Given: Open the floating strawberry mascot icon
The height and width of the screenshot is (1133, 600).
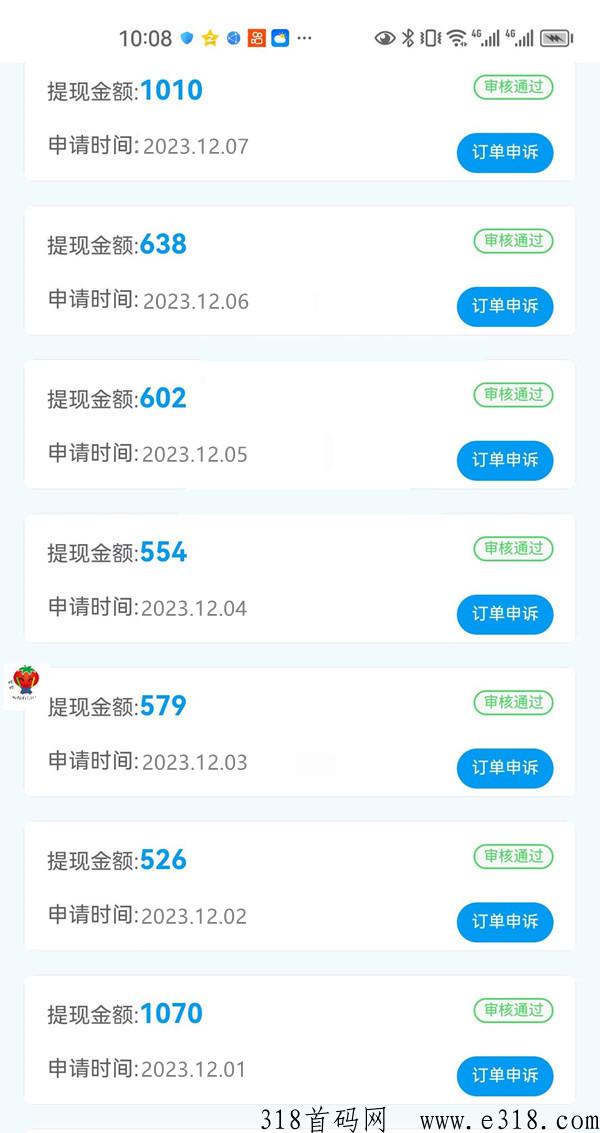Looking at the screenshot, I should click(26, 684).
